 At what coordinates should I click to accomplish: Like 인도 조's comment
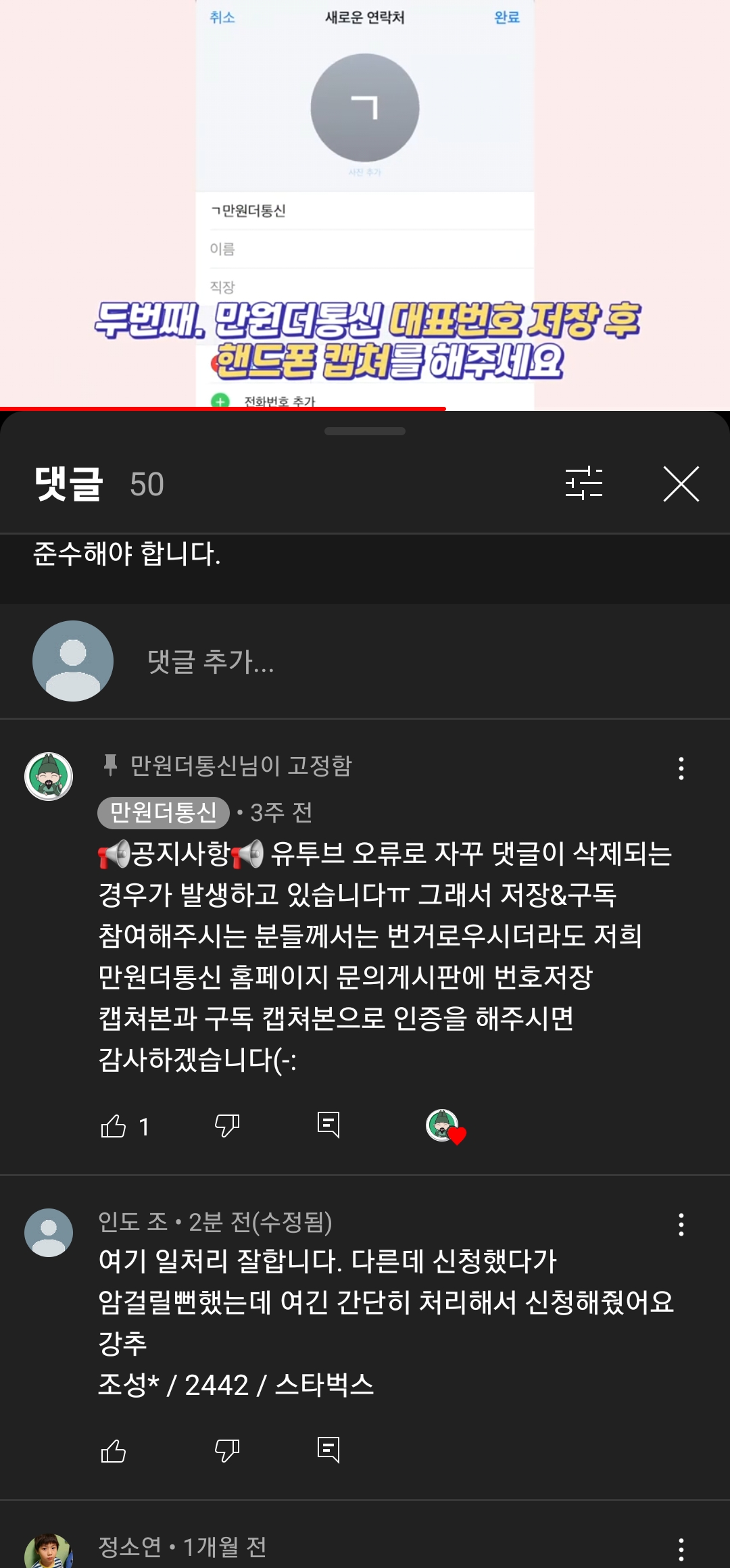pos(114,1450)
